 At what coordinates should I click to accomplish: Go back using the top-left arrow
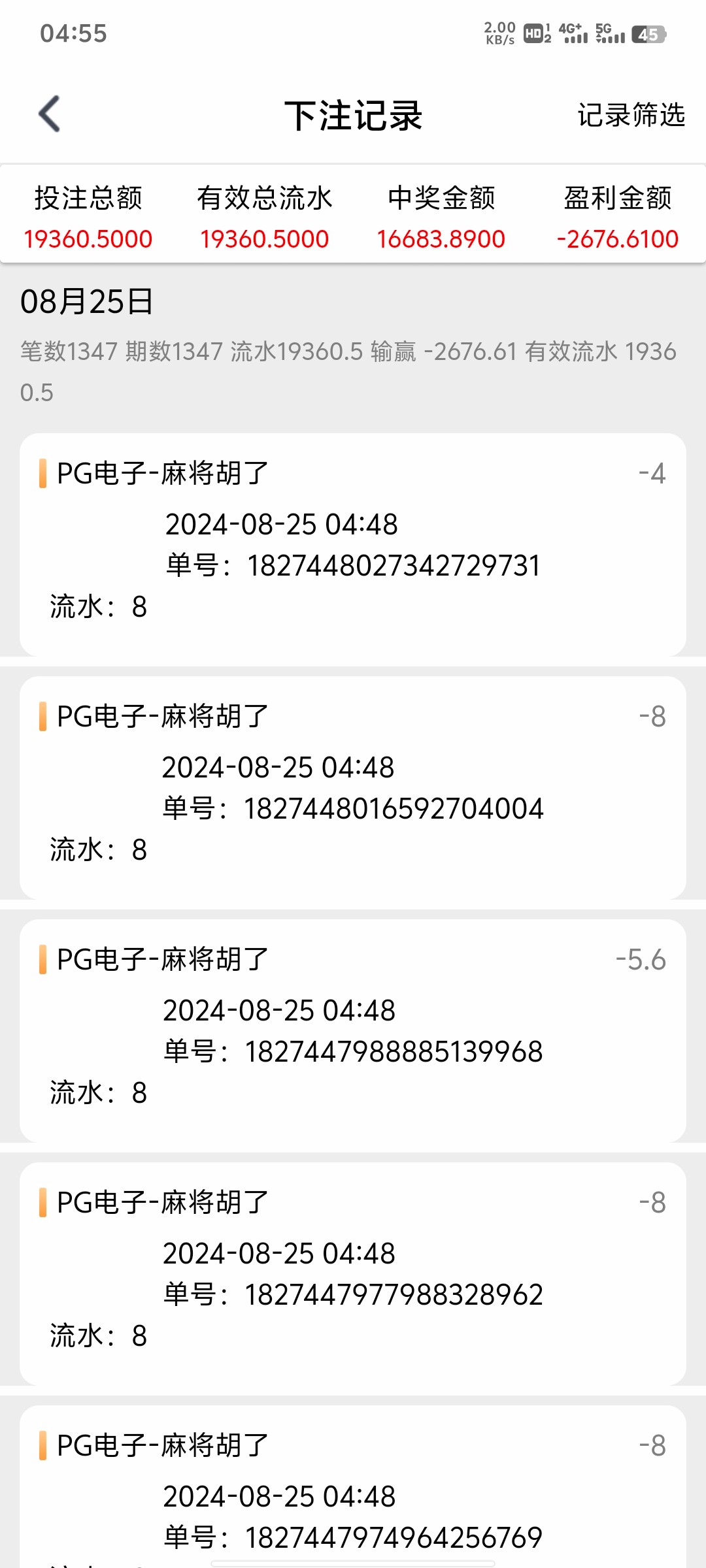tap(50, 114)
